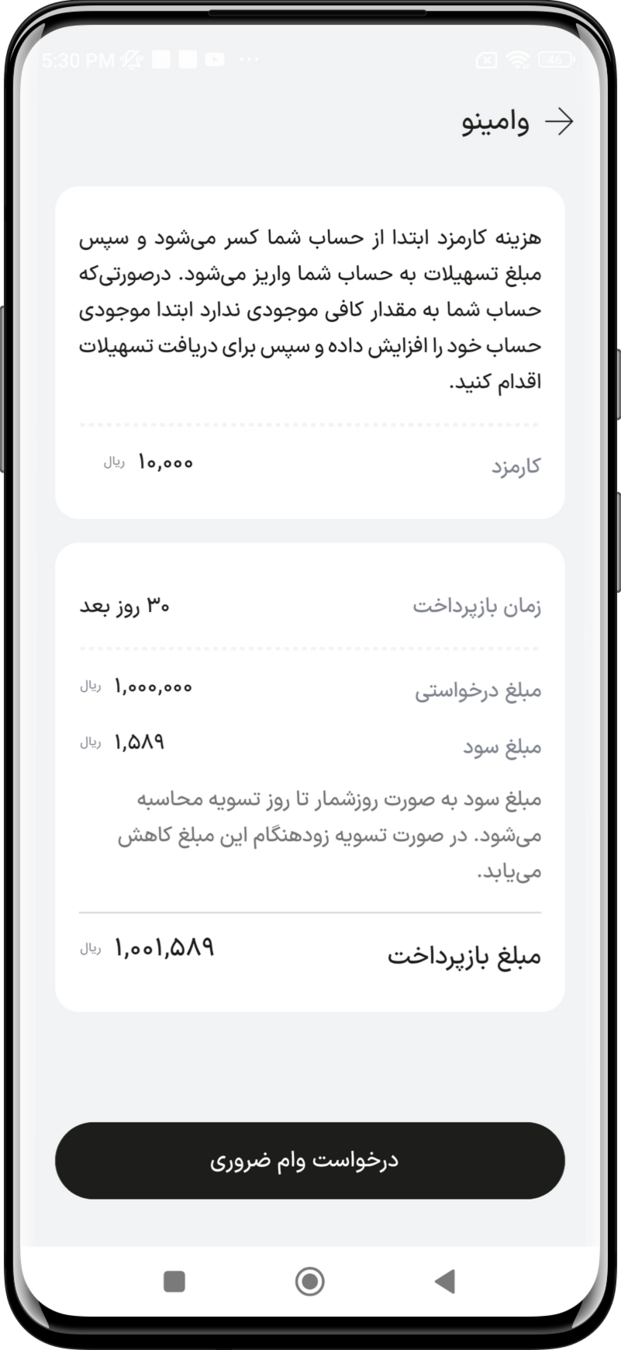Viewport: 621px width, 1350px height.
Task: Open the recent apps view
Action: tap(174, 1281)
